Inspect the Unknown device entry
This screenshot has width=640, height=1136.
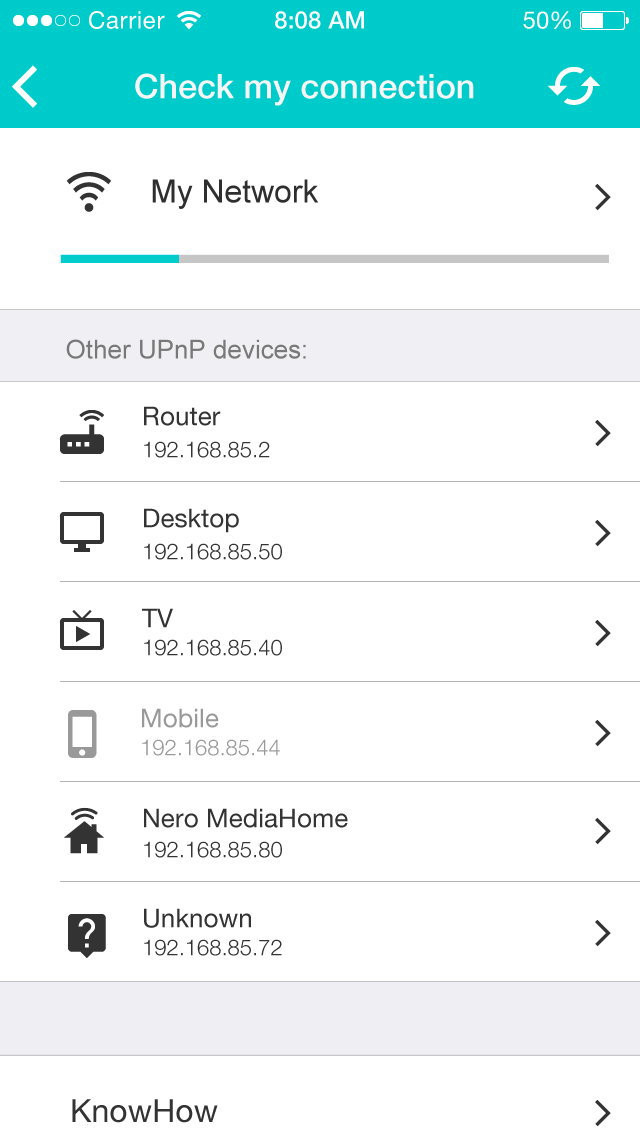coord(320,932)
